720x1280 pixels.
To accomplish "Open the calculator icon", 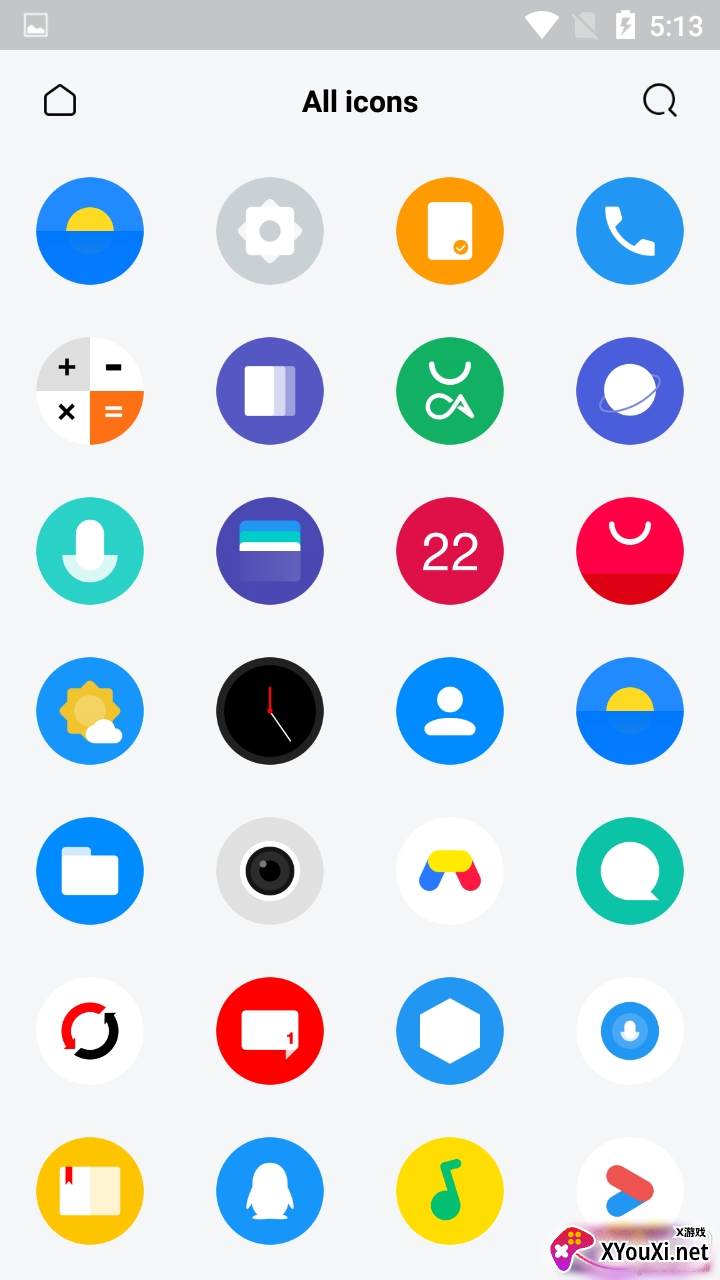I will [90, 391].
